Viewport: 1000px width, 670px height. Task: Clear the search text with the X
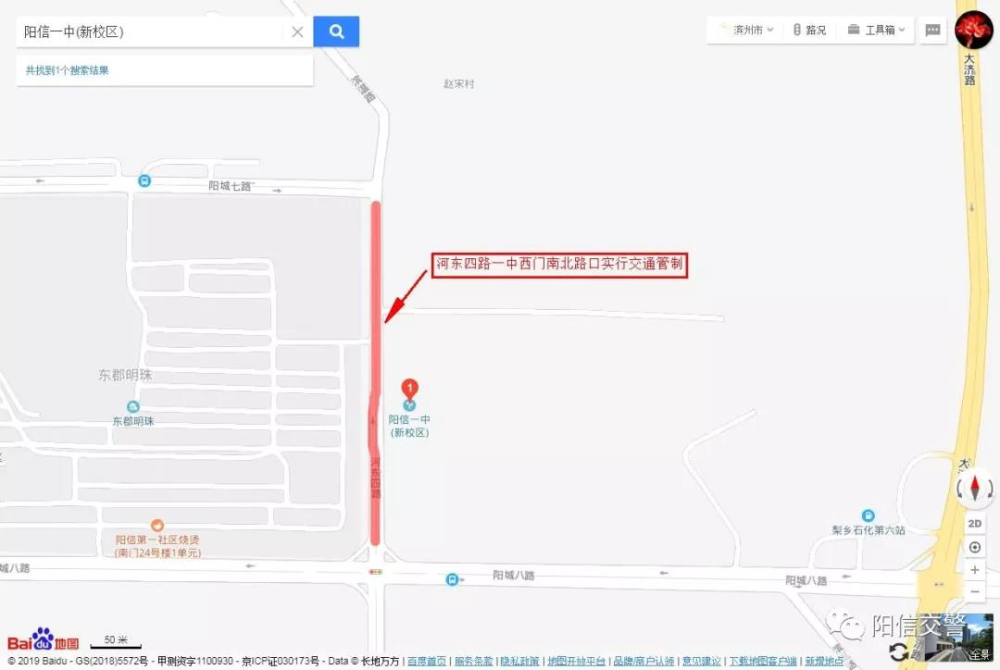tap(297, 32)
